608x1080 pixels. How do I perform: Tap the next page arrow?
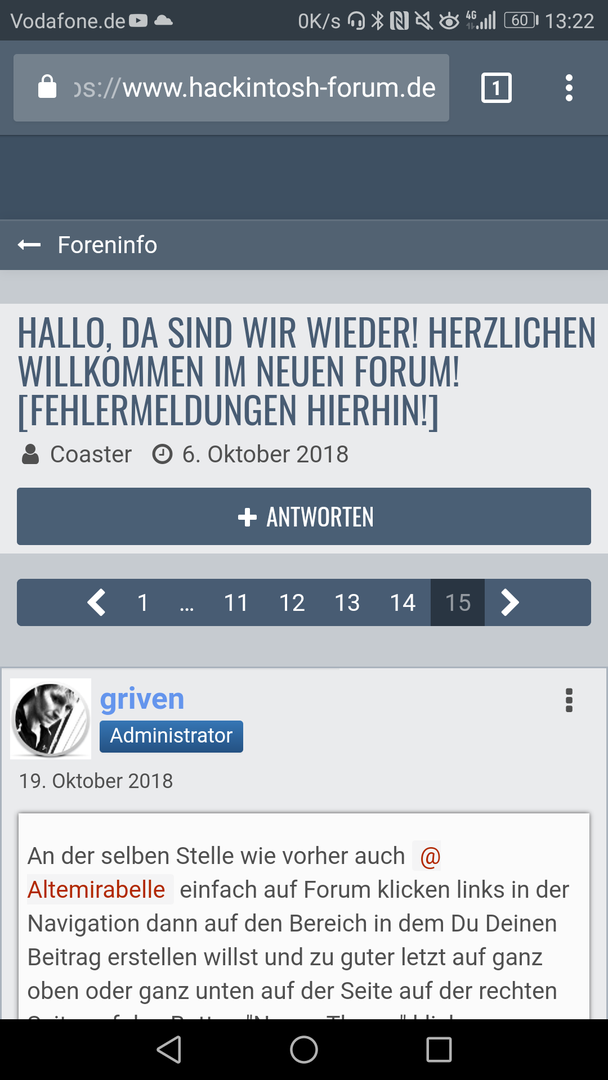pos(510,602)
